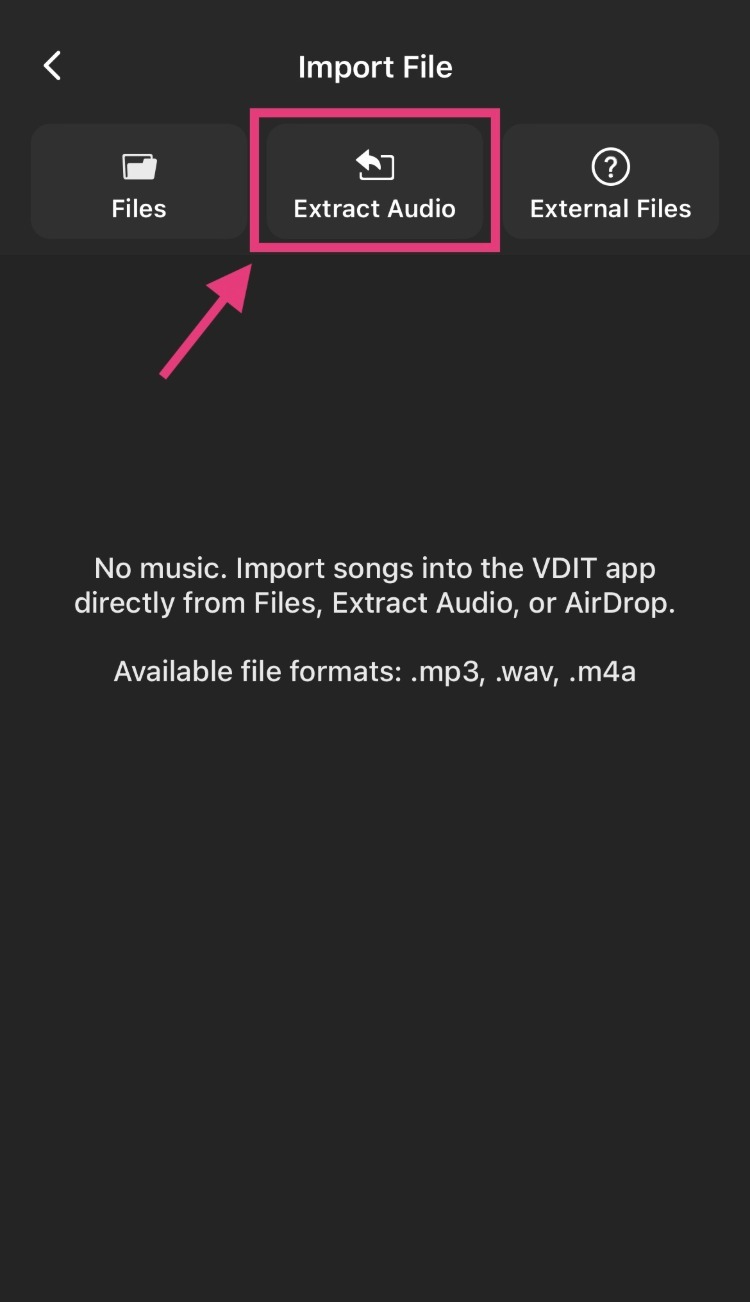750x1302 pixels.
Task: Go back from Import File
Action: (x=52, y=67)
